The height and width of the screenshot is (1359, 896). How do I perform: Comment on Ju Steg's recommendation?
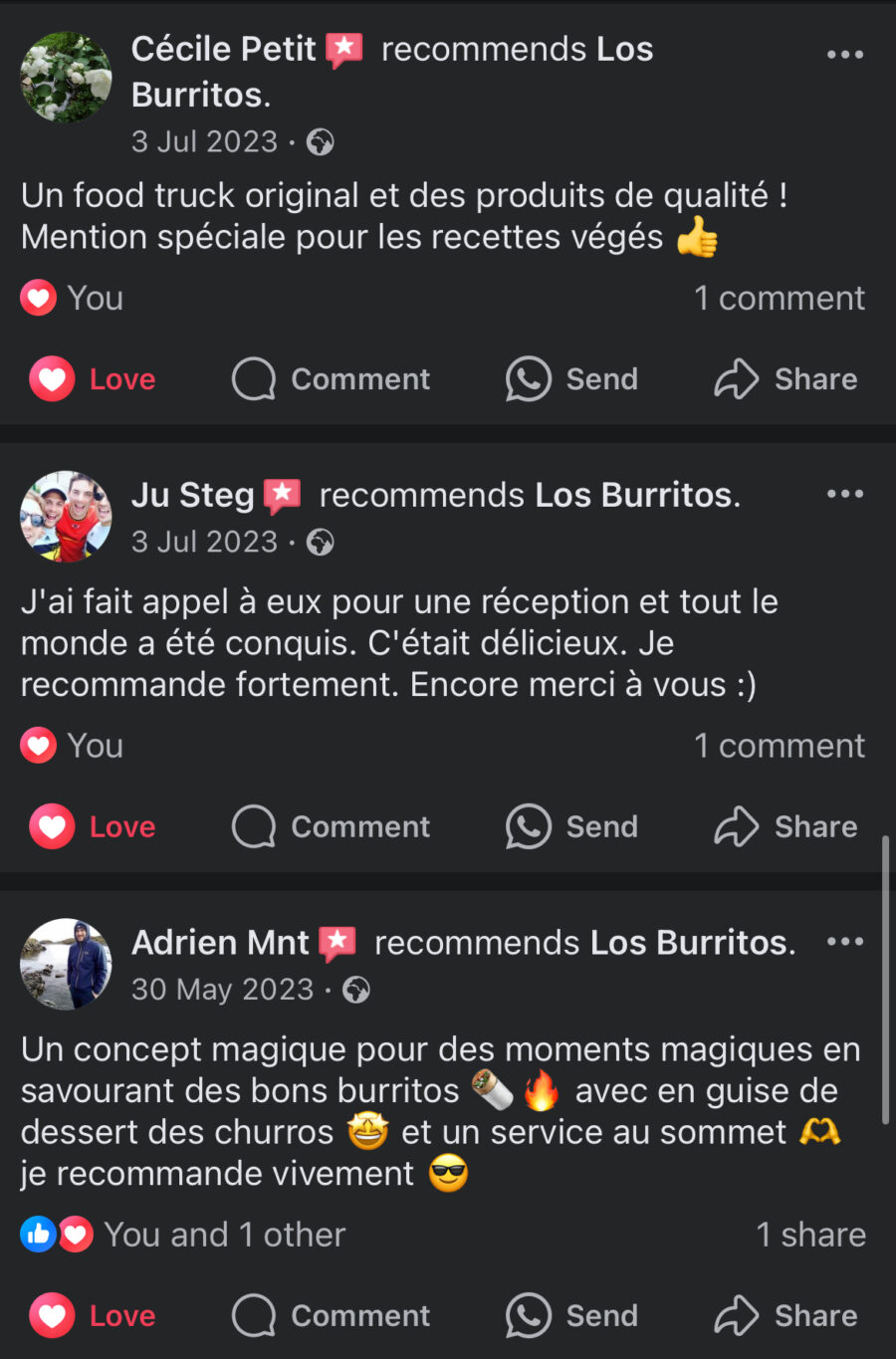331,826
